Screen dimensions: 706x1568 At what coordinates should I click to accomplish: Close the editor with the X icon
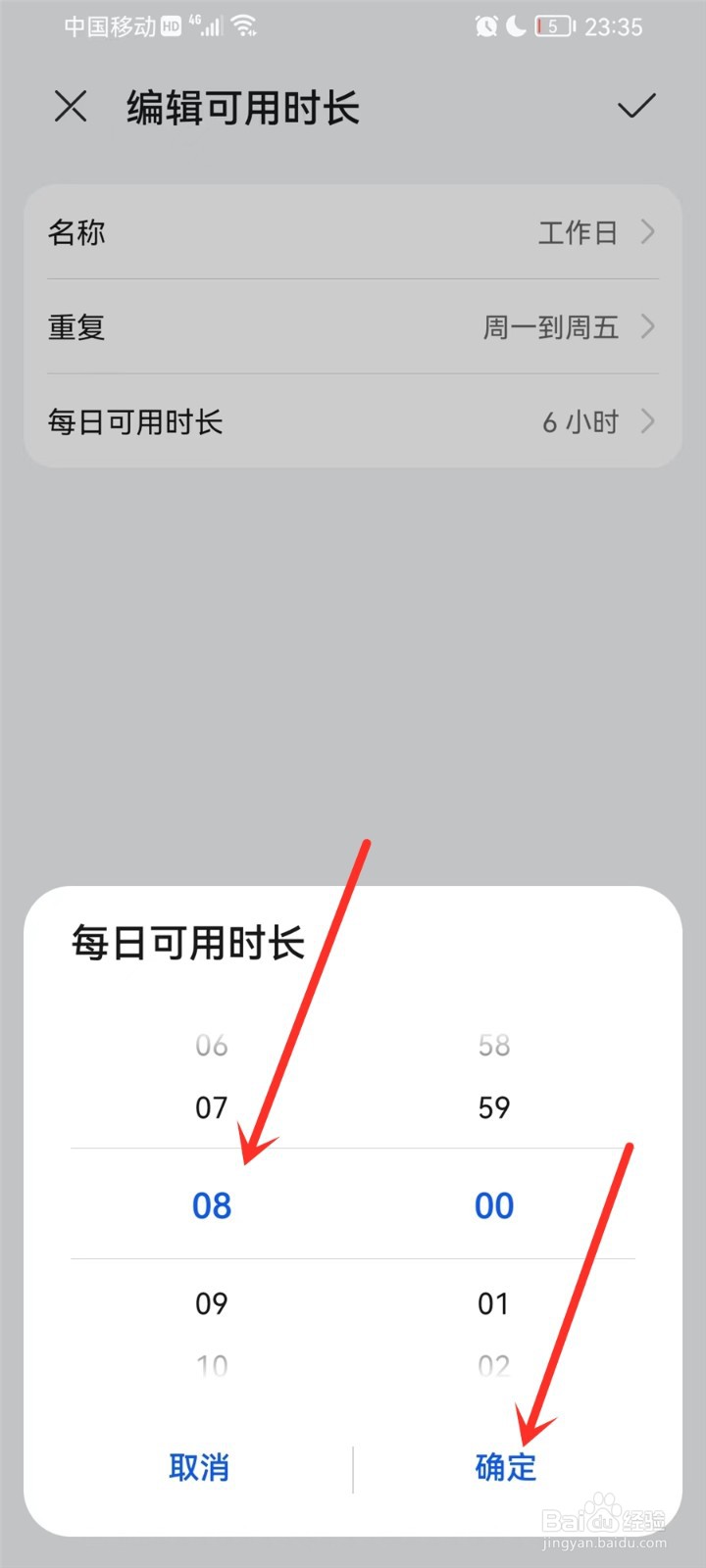tap(70, 106)
